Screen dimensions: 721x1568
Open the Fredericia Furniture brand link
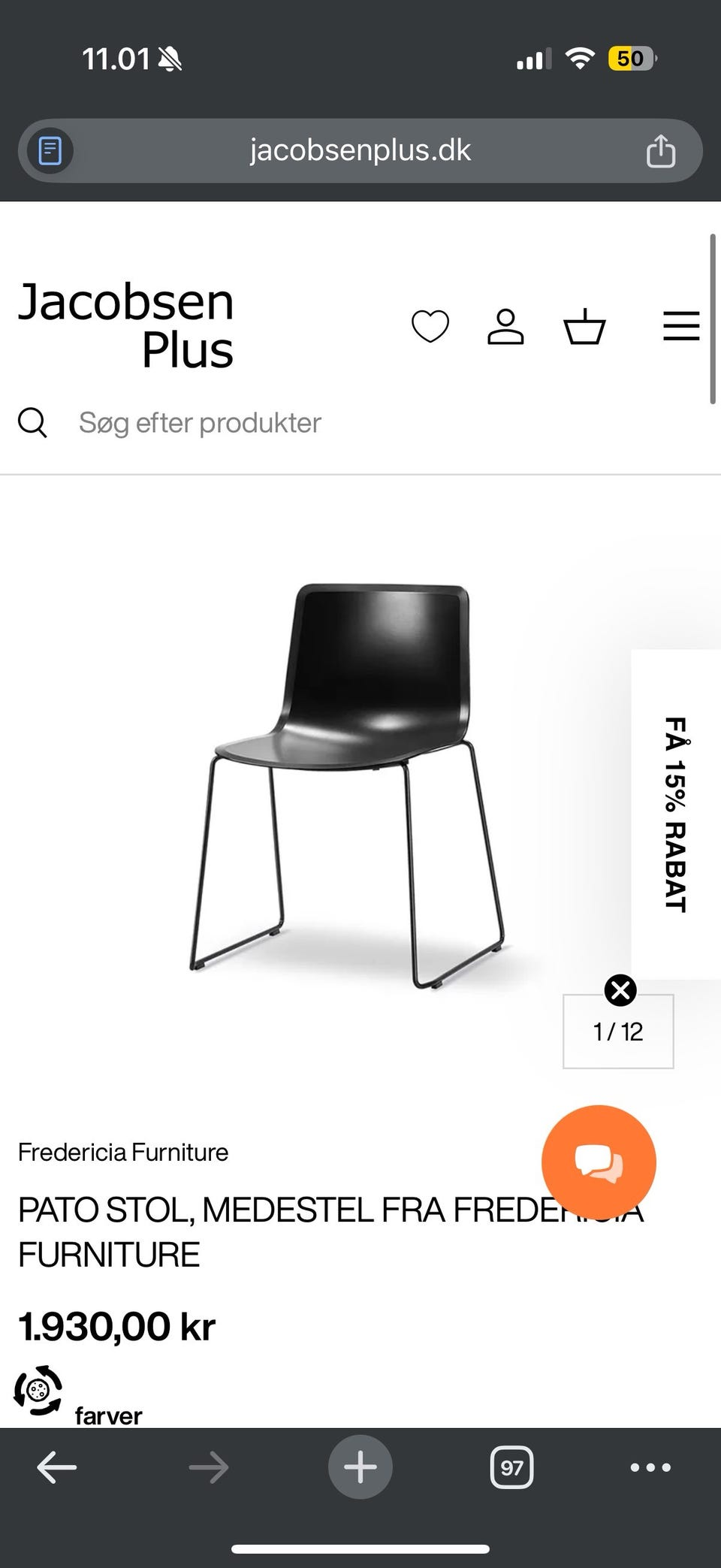[x=123, y=1153]
